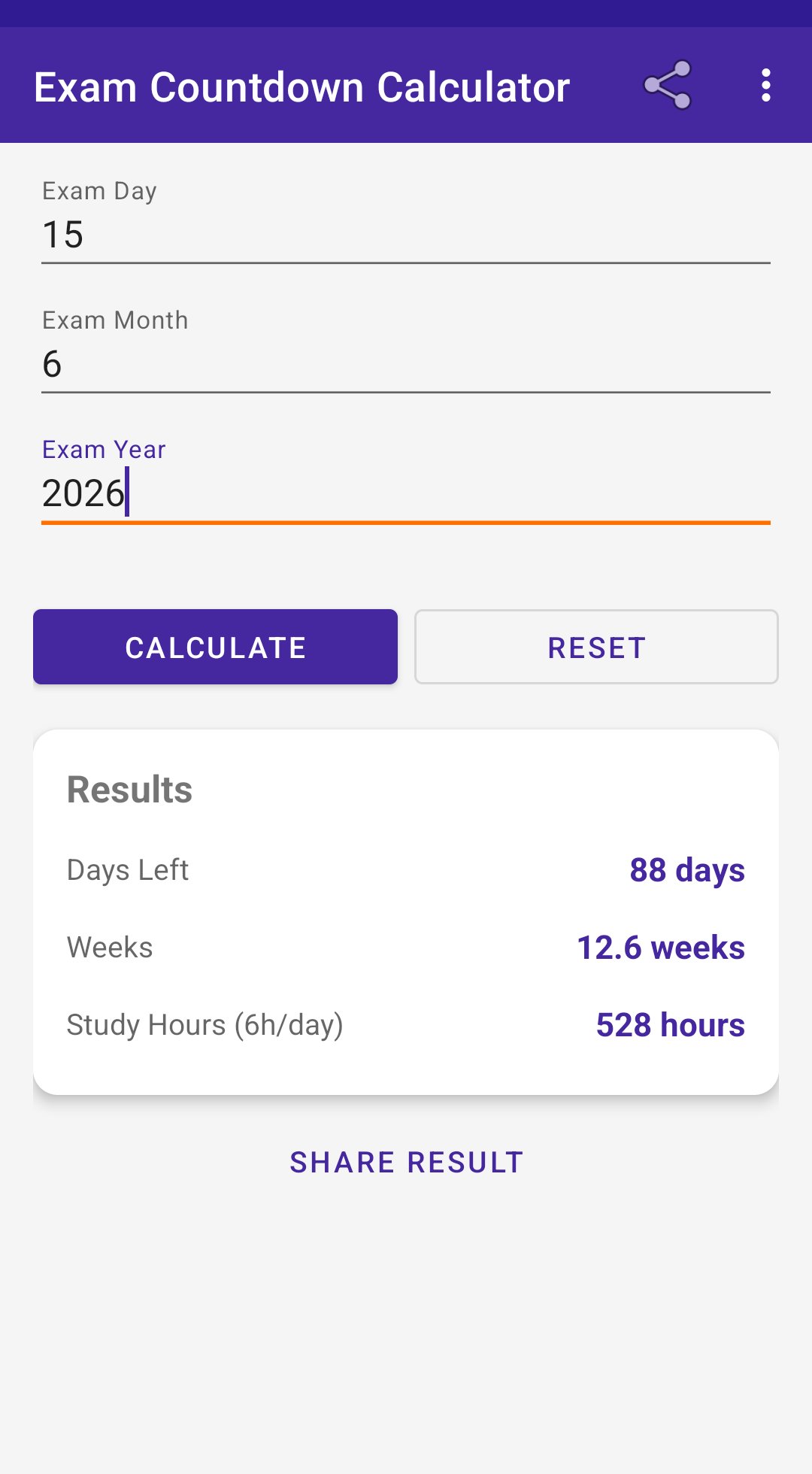
Task: Select the Weeks result value
Action: coord(660,948)
